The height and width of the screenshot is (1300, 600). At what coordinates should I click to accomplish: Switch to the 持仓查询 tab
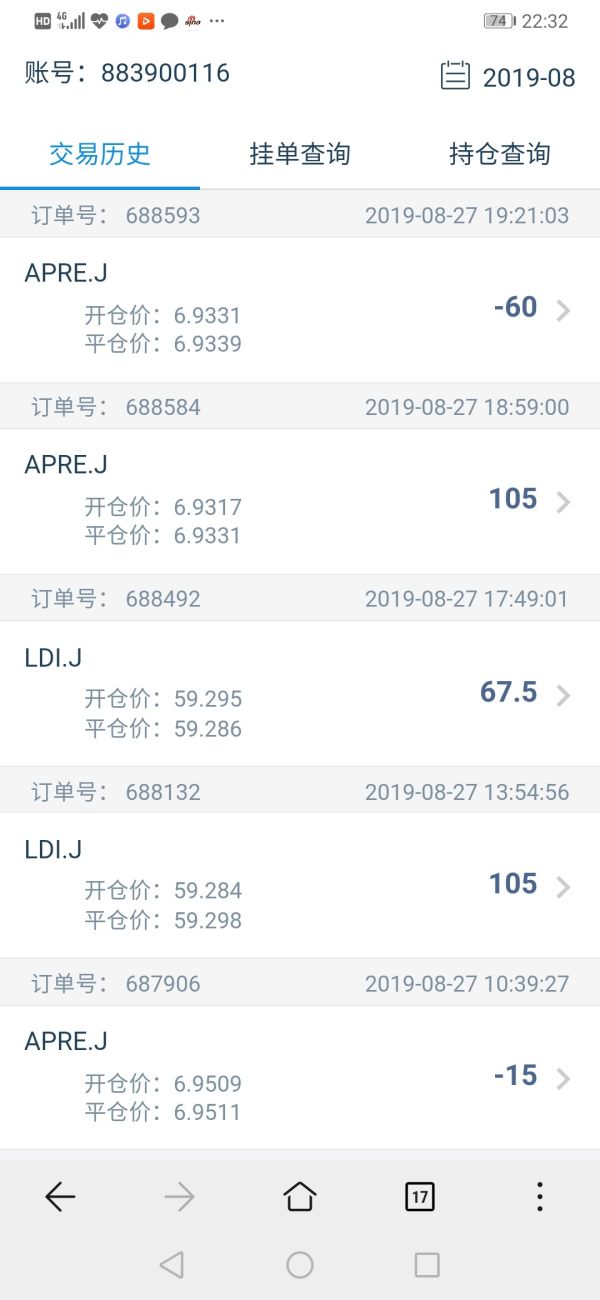tap(499, 154)
